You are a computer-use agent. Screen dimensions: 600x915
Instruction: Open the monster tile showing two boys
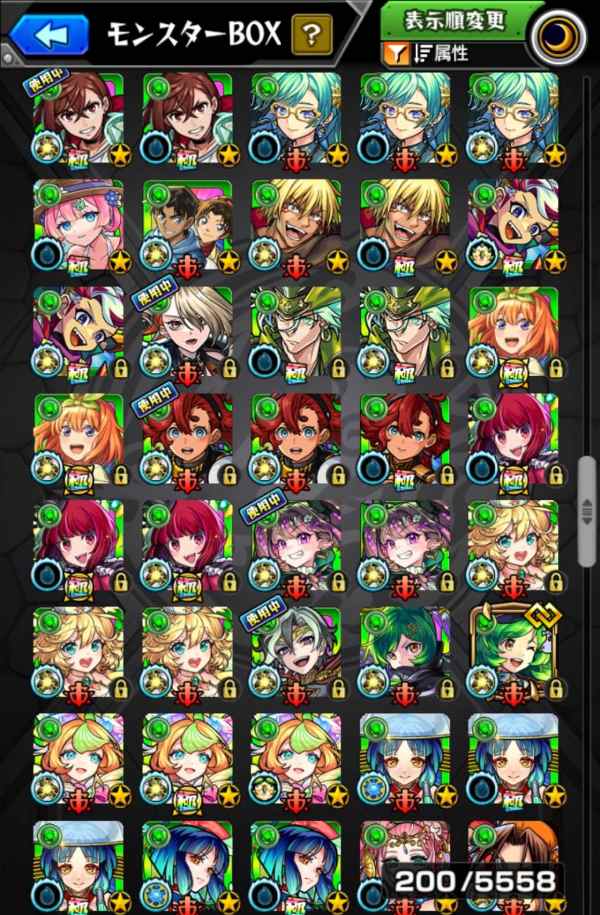point(187,225)
